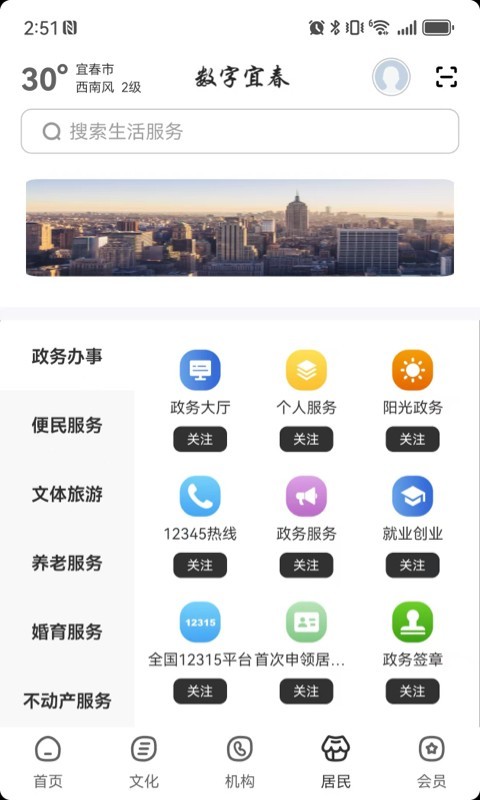Image resolution: width=480 pixels, height=800 pixels.
Task: Select the 文体旅游 category
Action: tap(67, 494)
